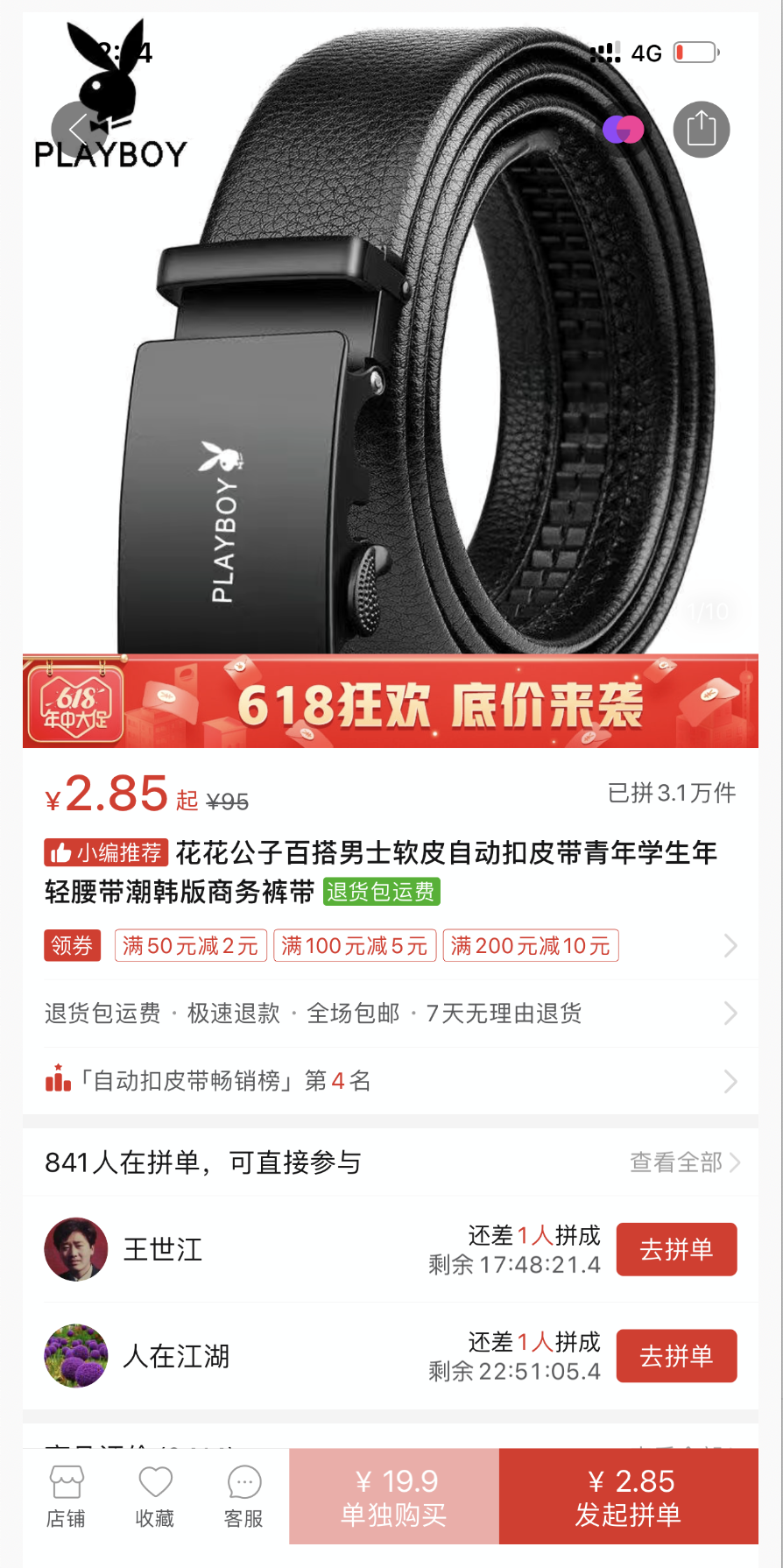Join 王世江's group with 去拼单

(x=676, y=1249)
